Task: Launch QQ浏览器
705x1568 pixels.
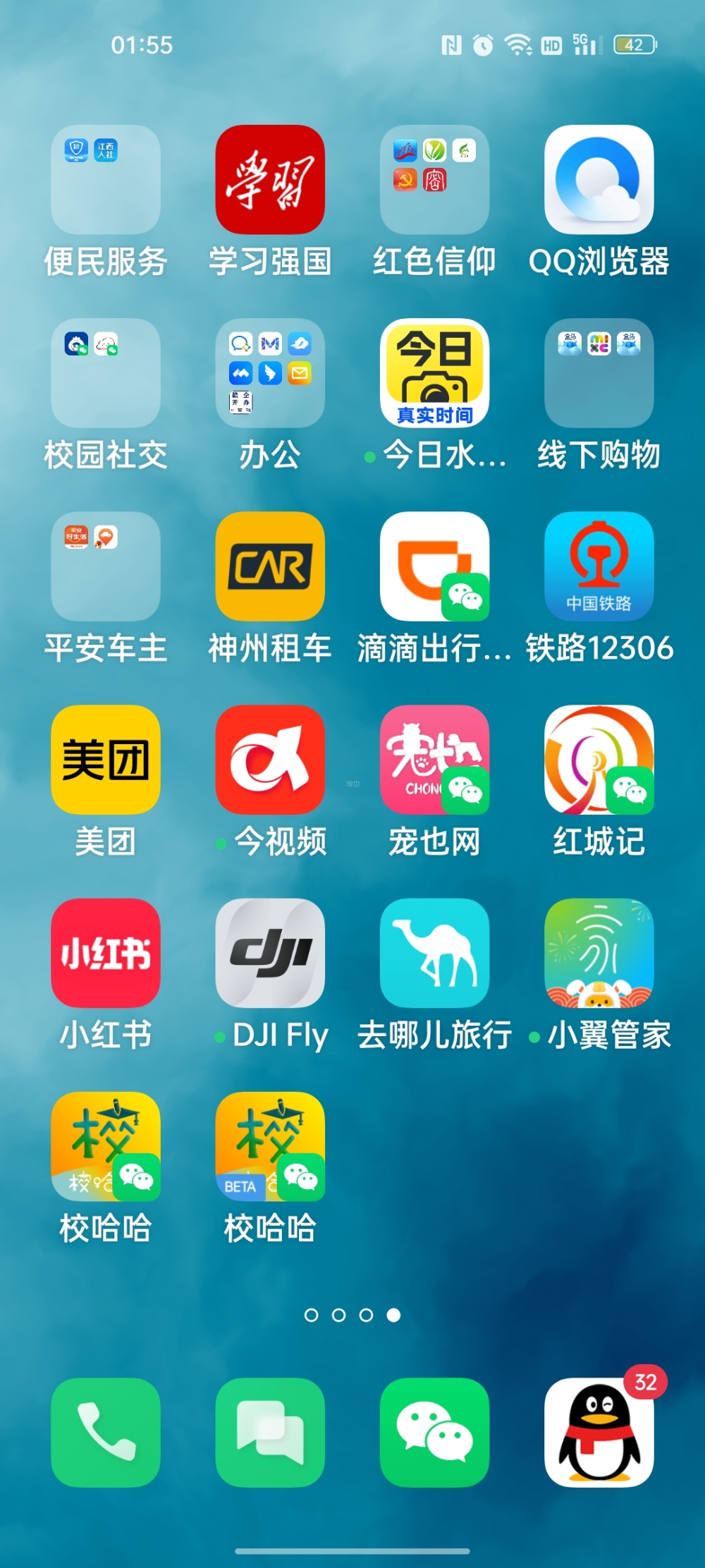Action: (599, 180)
